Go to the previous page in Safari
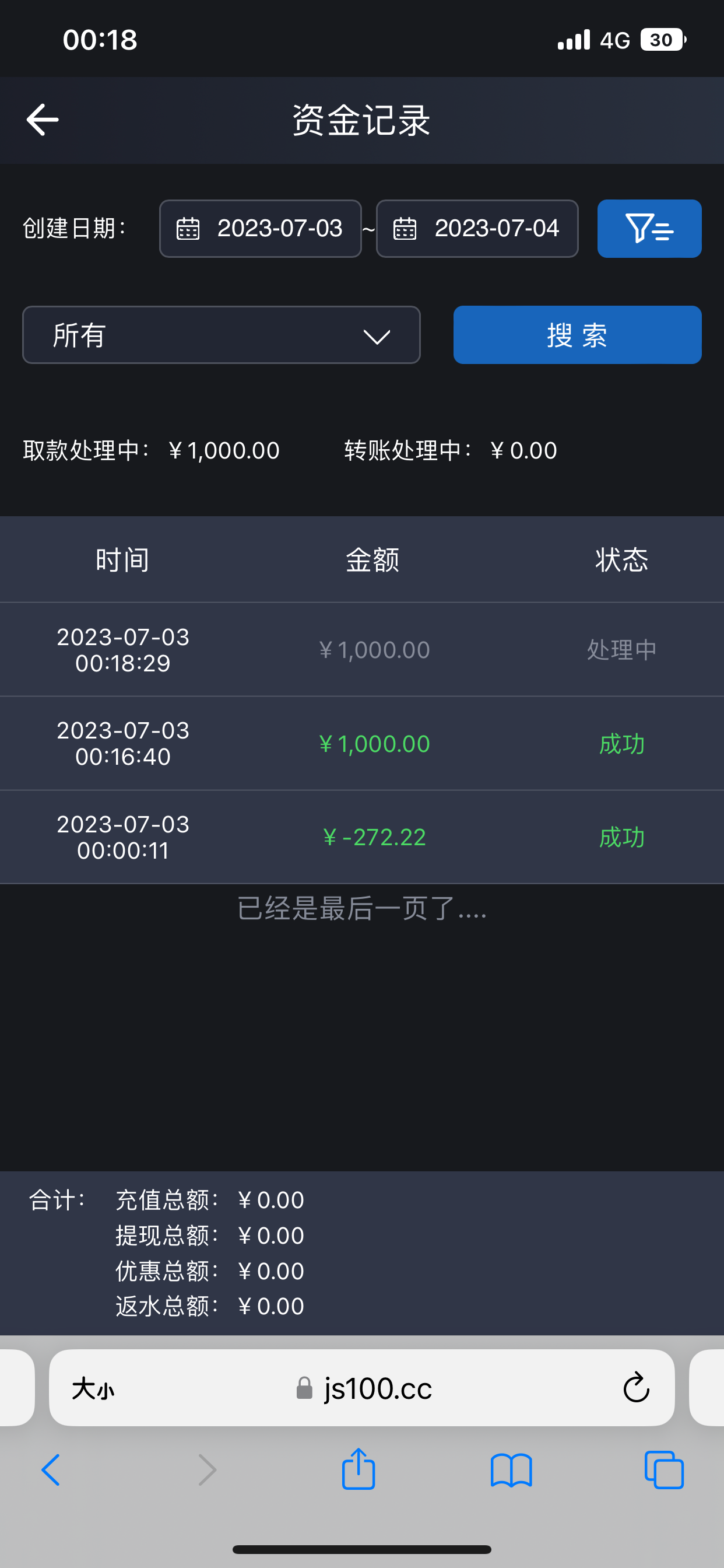 click(x=51, y=1469)
